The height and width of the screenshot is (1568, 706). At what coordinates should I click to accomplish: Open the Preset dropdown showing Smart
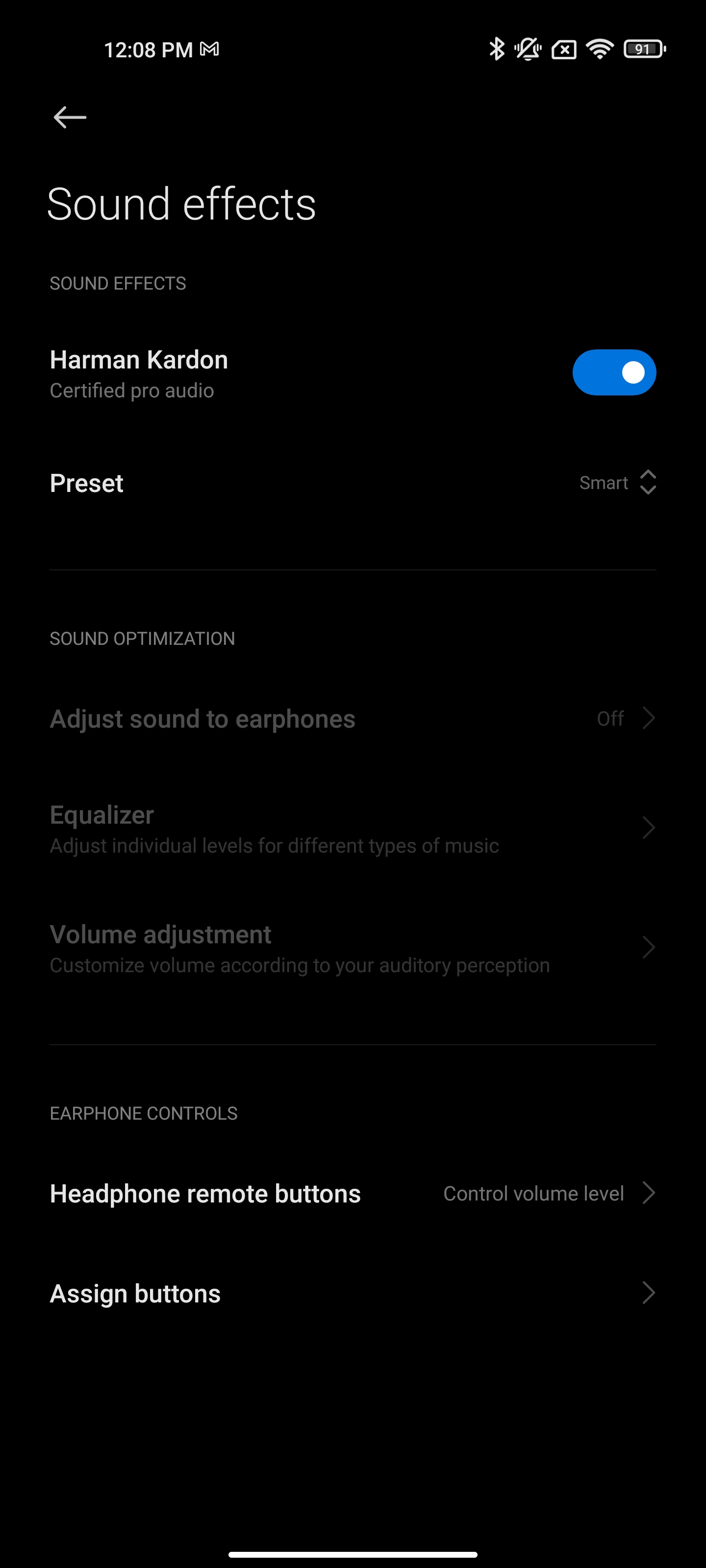pyautogui.click(x=616, y=483)
